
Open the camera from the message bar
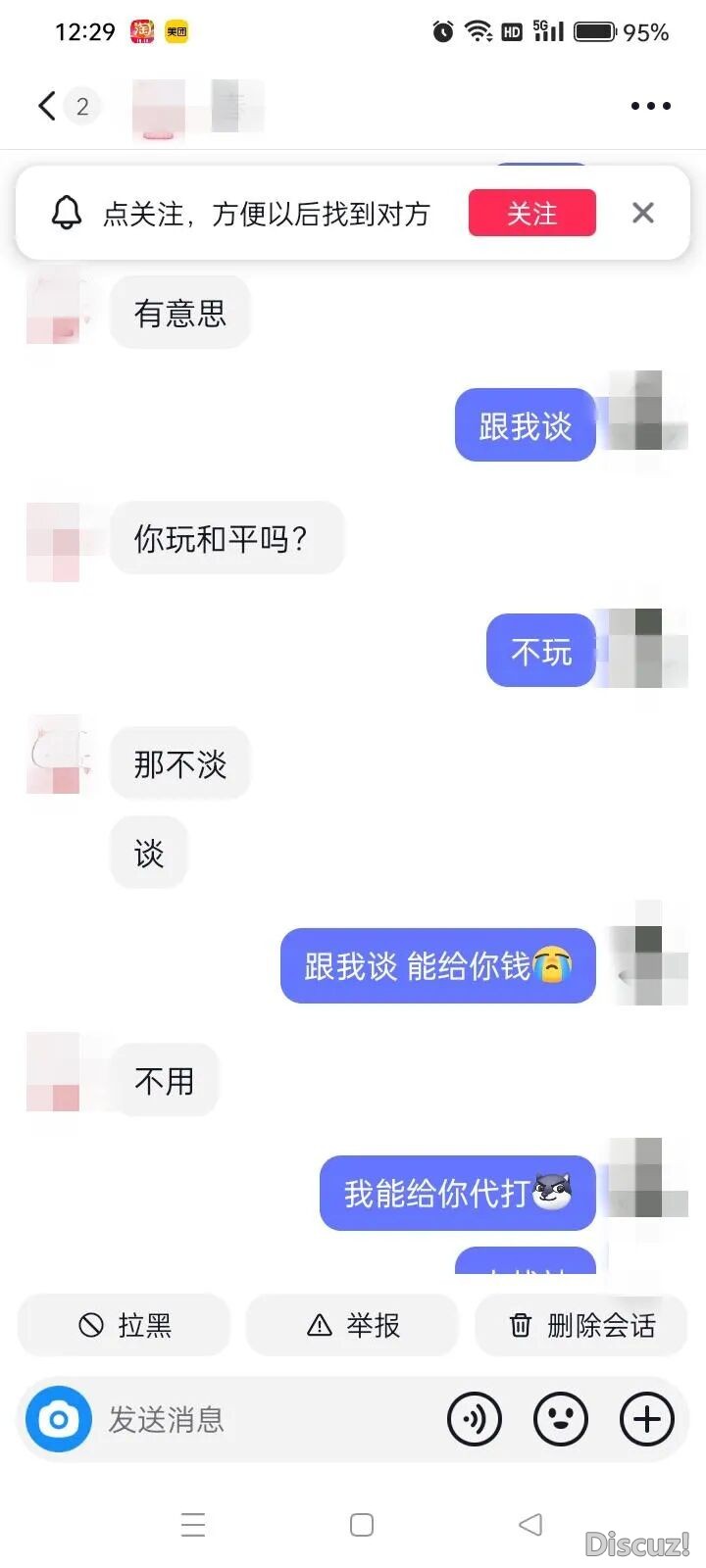click(59, 1418)
